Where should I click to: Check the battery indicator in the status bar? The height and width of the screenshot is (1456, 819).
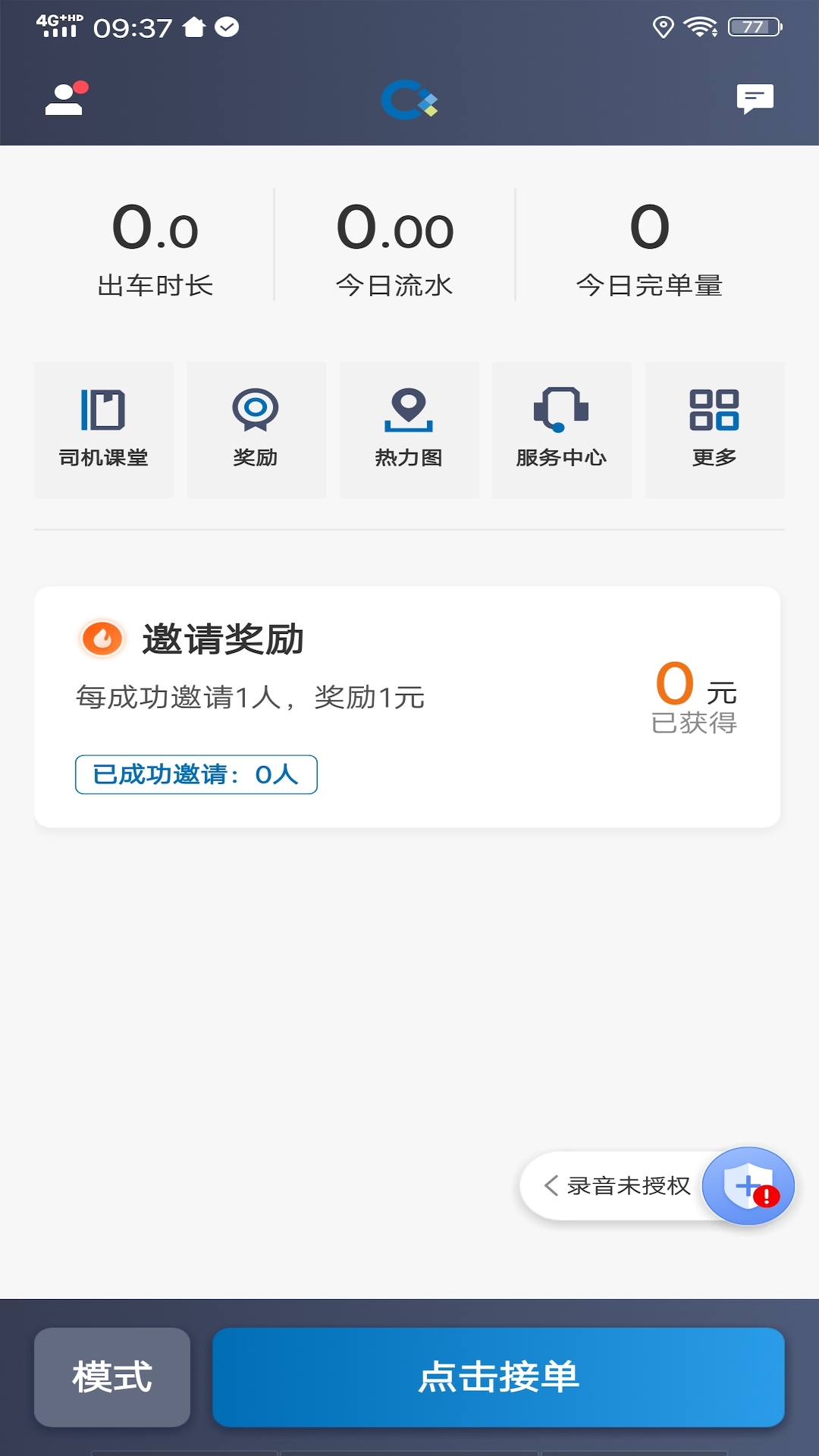(x=755, y=27)
